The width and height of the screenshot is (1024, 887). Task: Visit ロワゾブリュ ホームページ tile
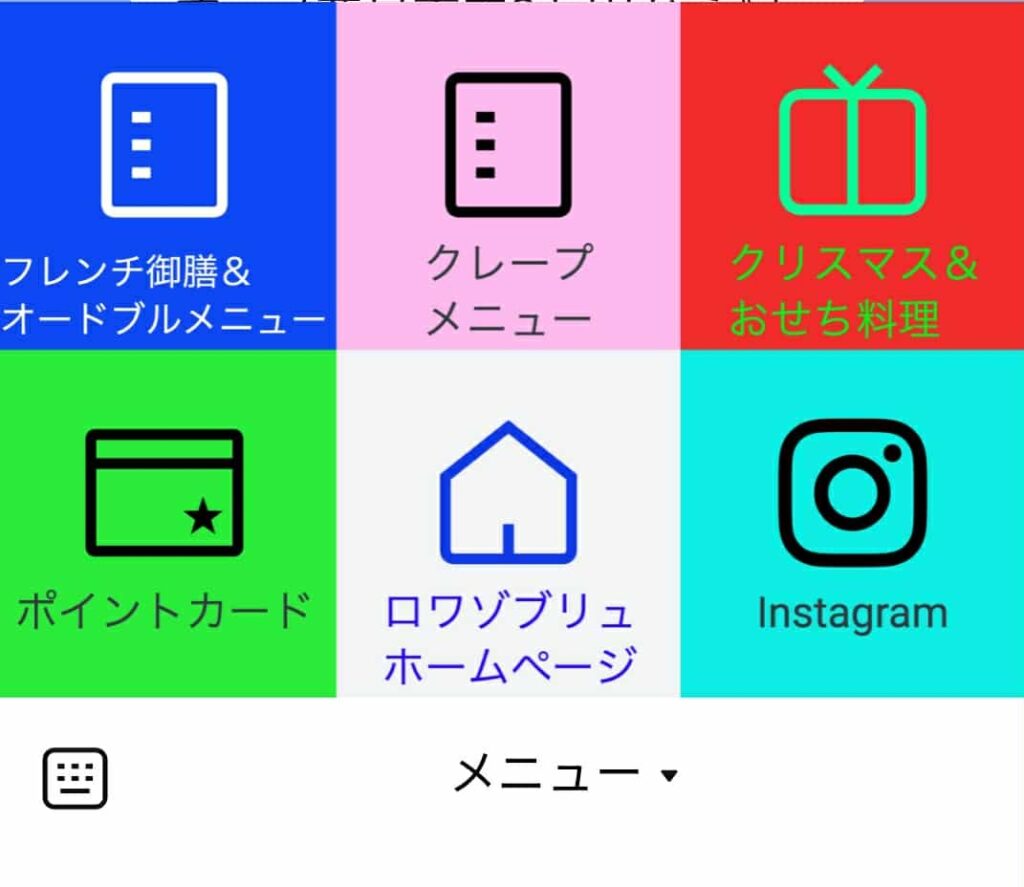(x=508, y=523)
